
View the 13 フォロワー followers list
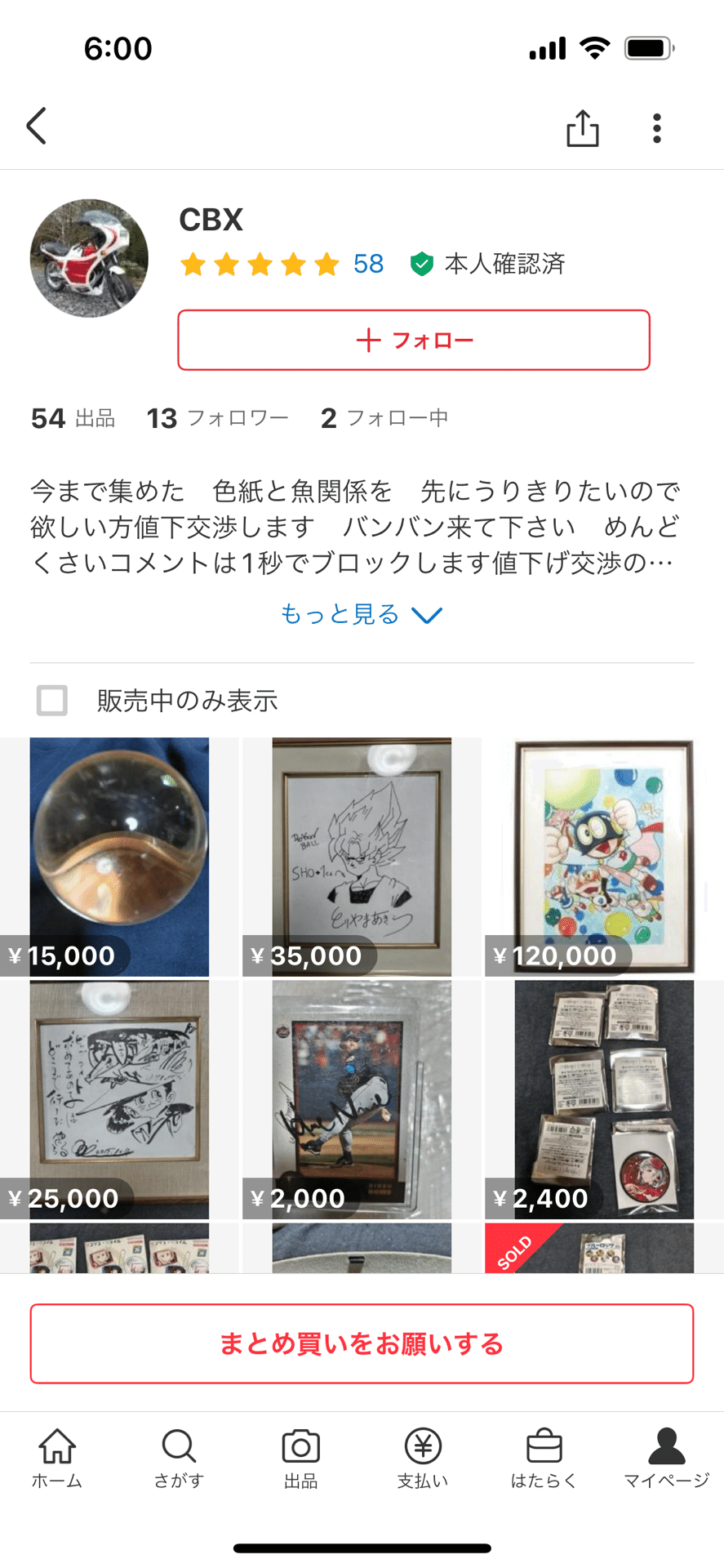(216, 417)
